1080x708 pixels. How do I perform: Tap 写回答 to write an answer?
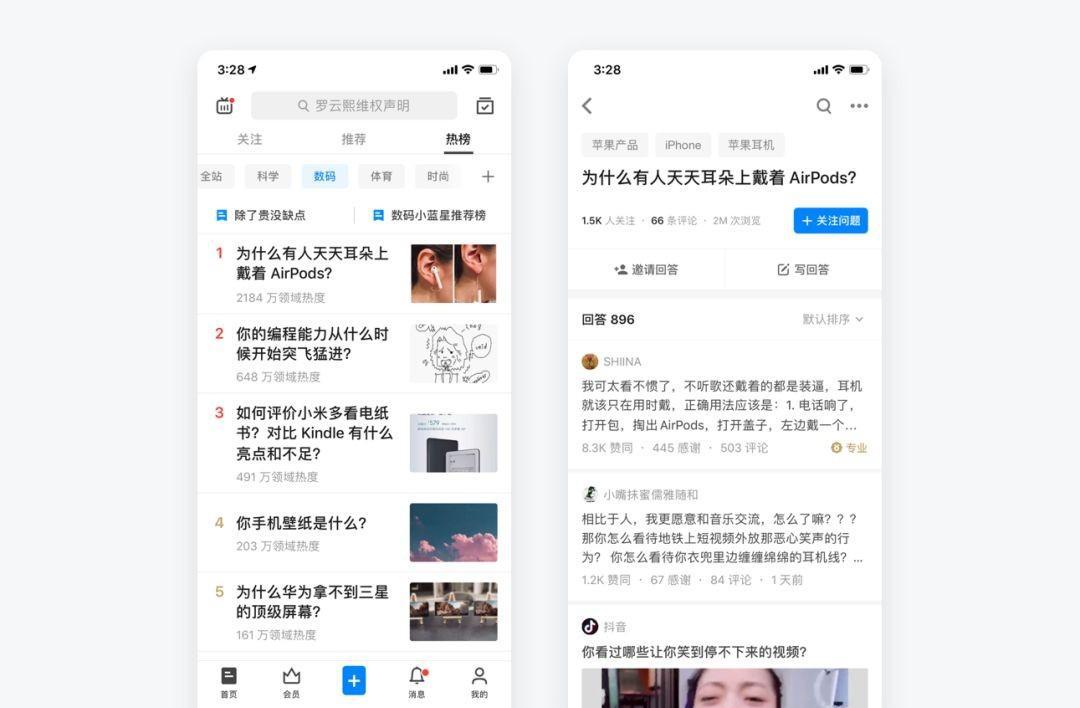pos(803,269)
